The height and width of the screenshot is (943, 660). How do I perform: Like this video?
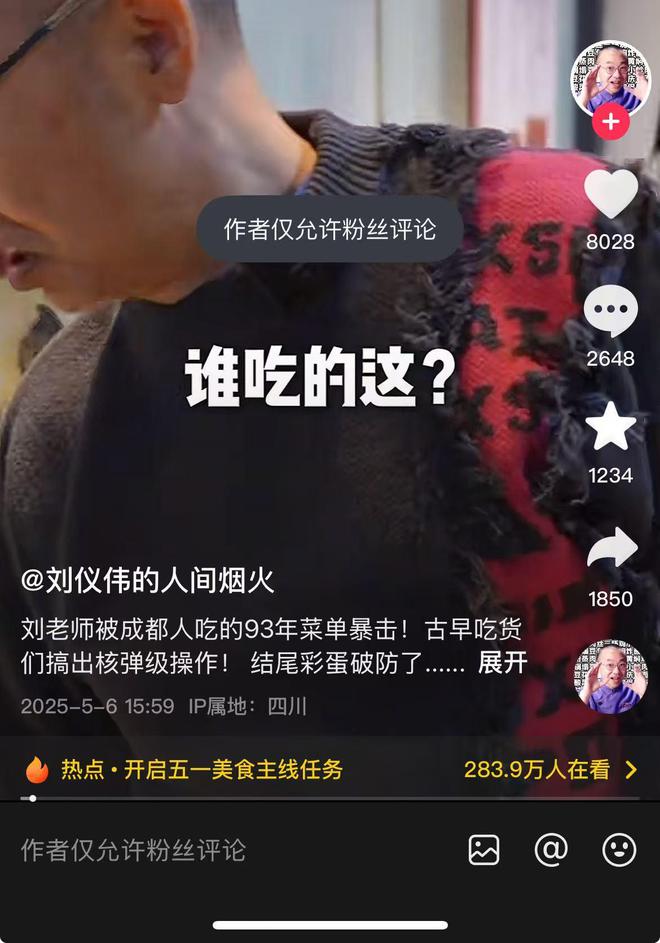click(x=610, y=195)
